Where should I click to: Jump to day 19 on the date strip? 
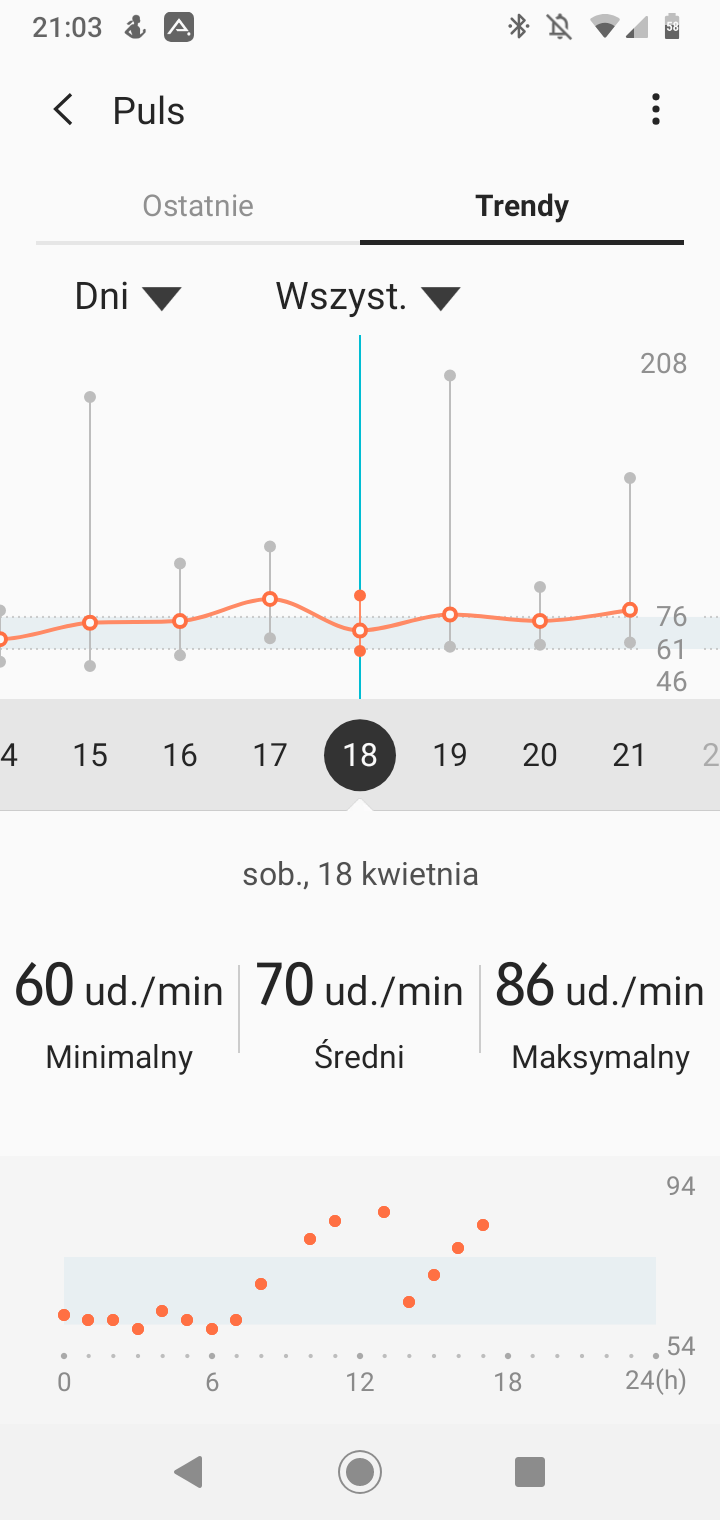coord(450,755)
